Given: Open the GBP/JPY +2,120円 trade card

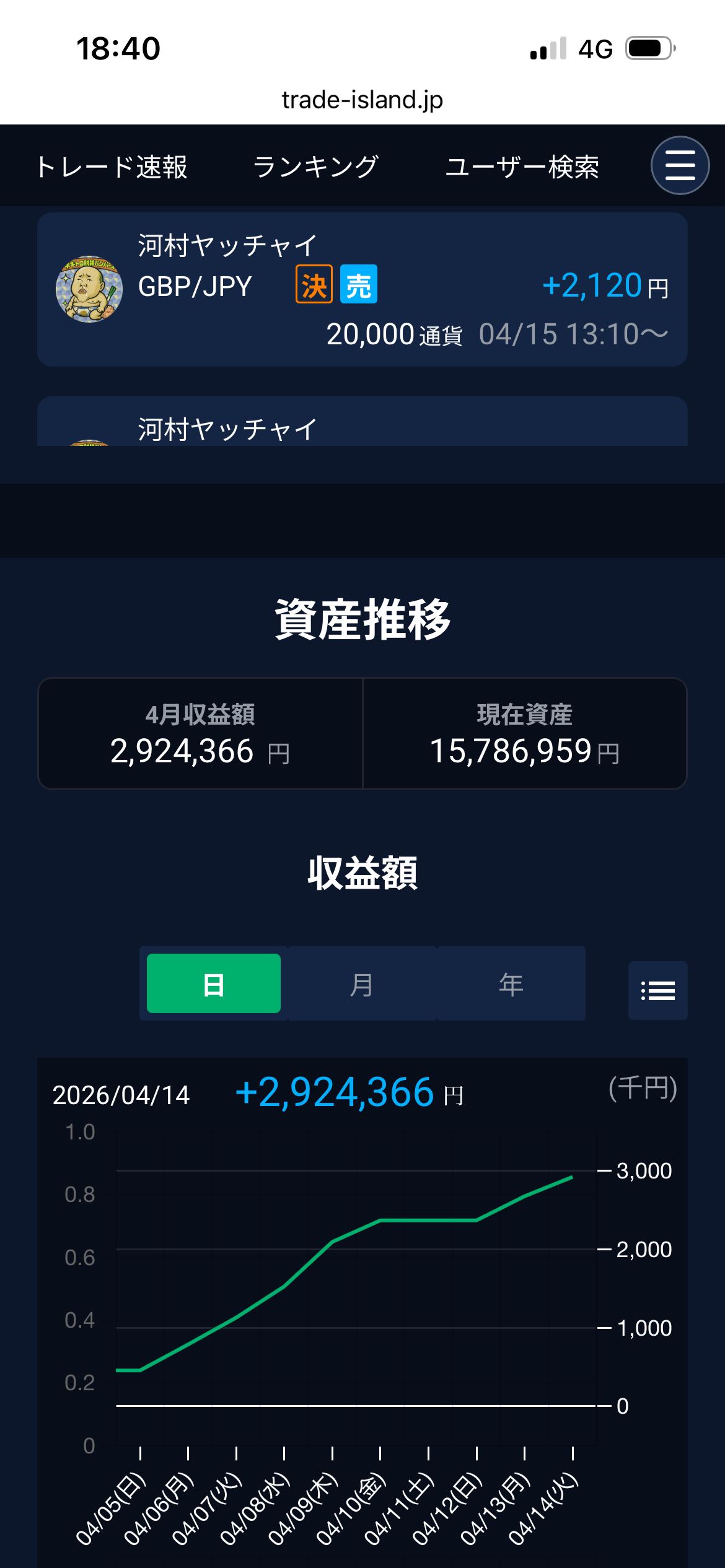Looking at the screenshot, I should (x=362, y=289).
